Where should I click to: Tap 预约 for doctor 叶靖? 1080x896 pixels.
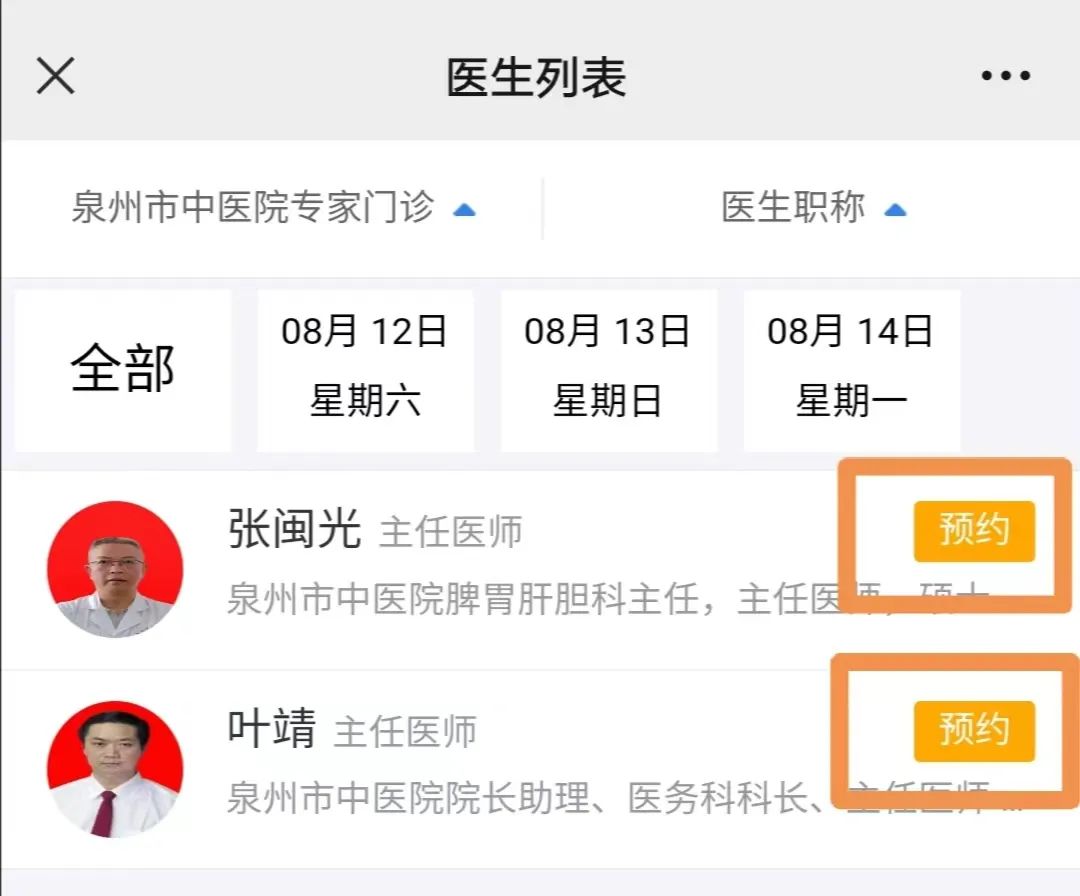coord(973,731)
